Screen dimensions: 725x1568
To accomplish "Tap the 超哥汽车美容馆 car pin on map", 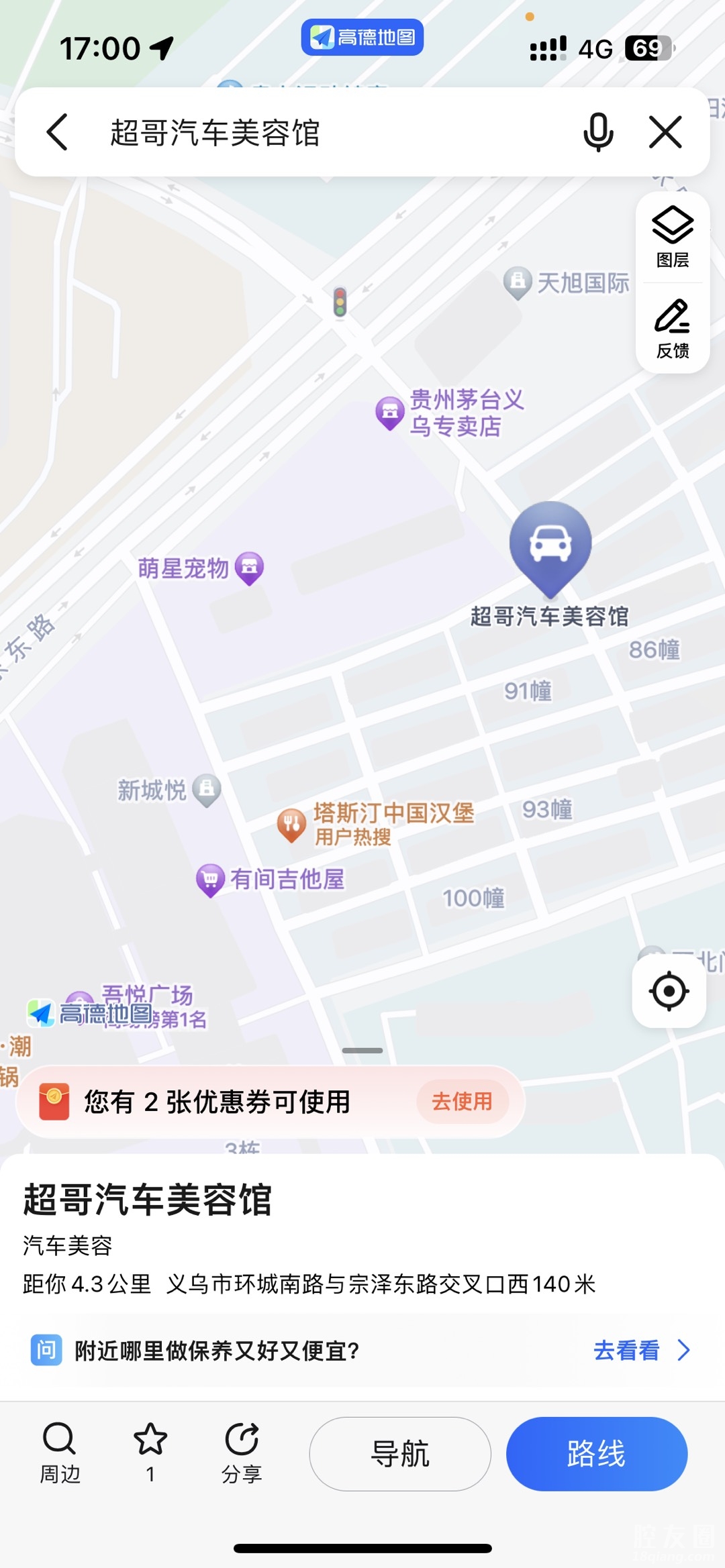I will [550, 545].
